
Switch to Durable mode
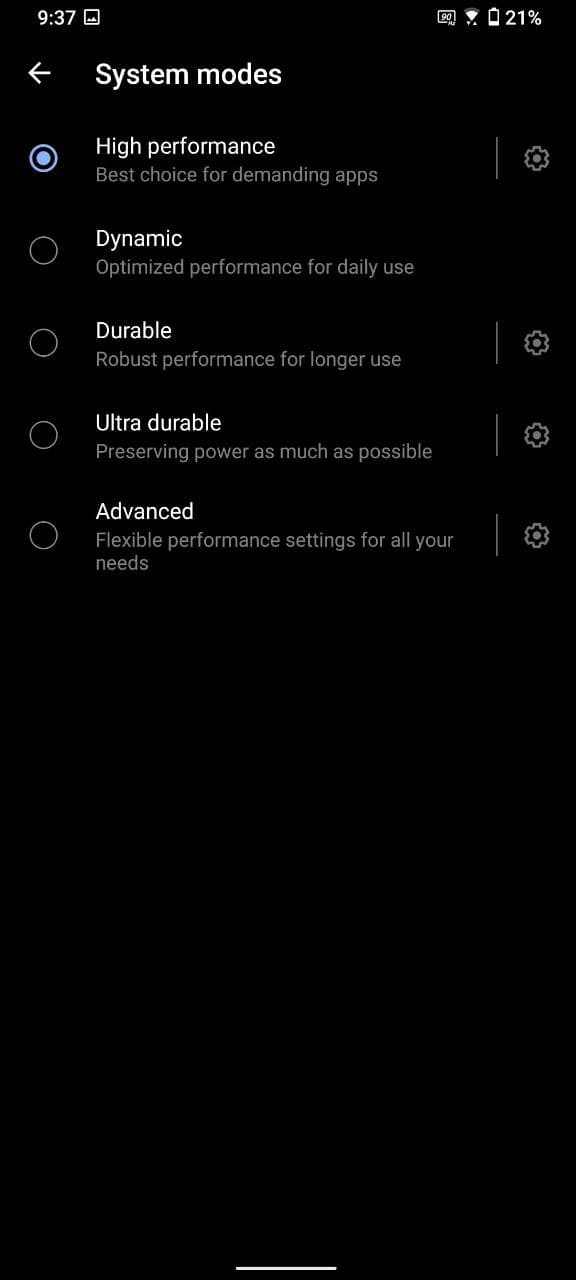44,343
